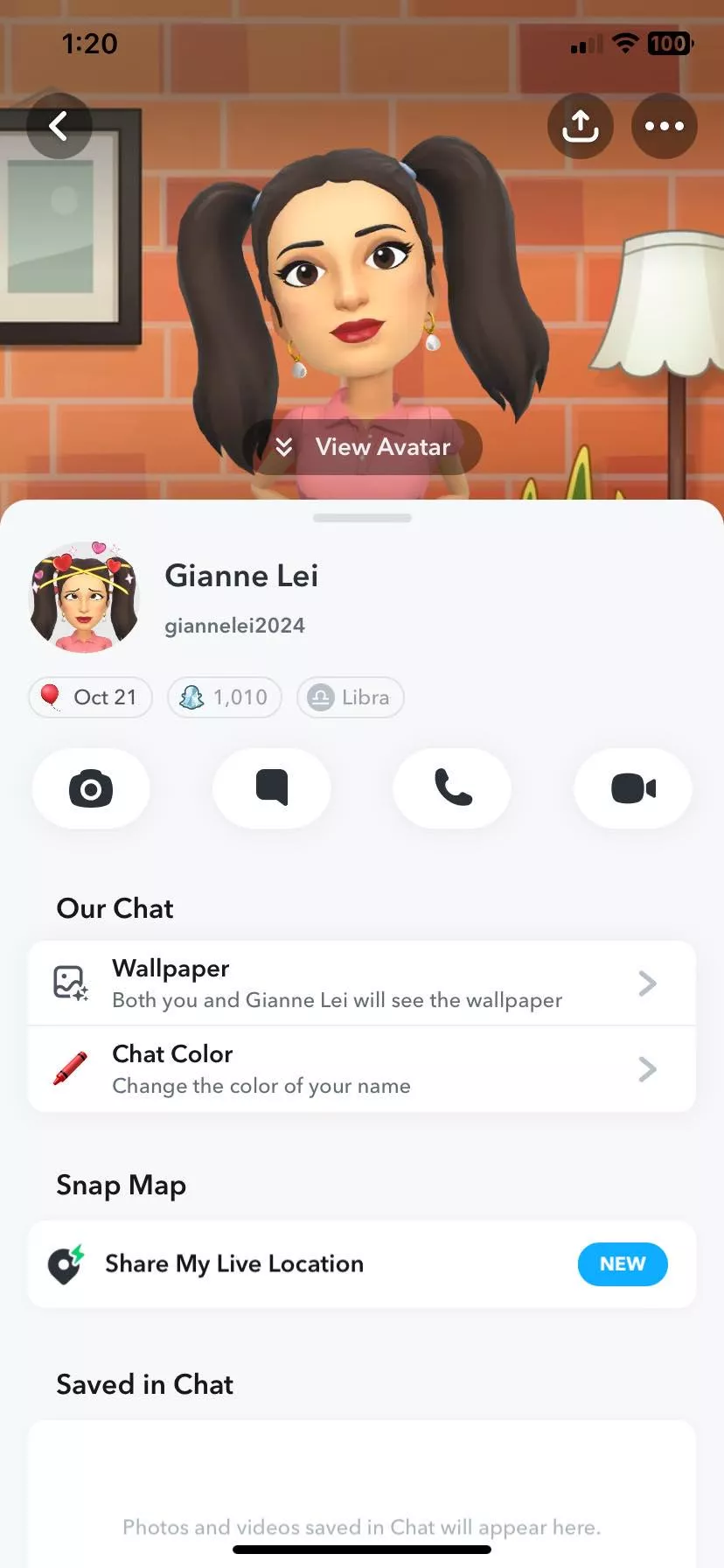Open Chat Color option
Image resolution: width=724 pixels, height=1568 pixels.
coord(362,1069)
